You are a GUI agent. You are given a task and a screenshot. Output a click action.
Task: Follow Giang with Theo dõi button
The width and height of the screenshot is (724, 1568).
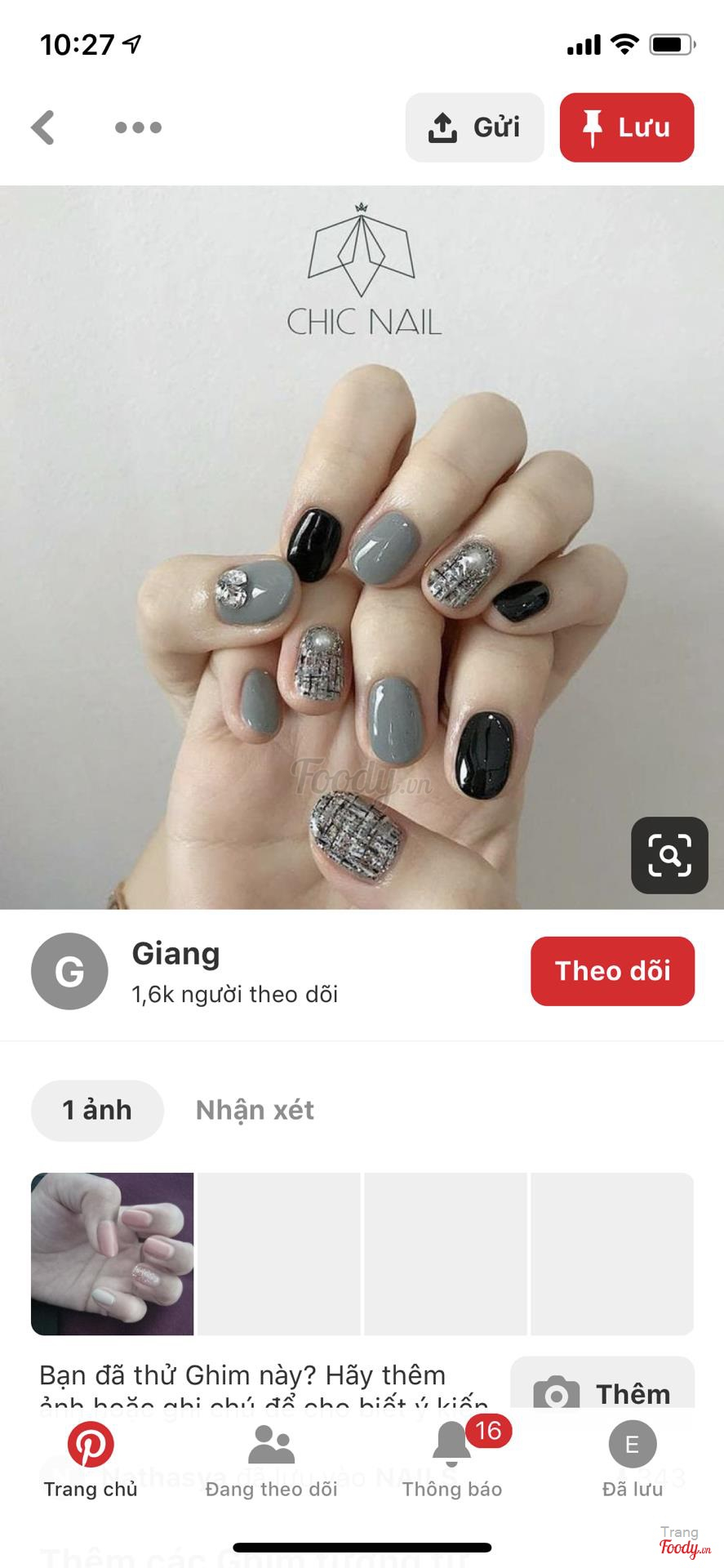pyautogui.click(x=612, y=971)
